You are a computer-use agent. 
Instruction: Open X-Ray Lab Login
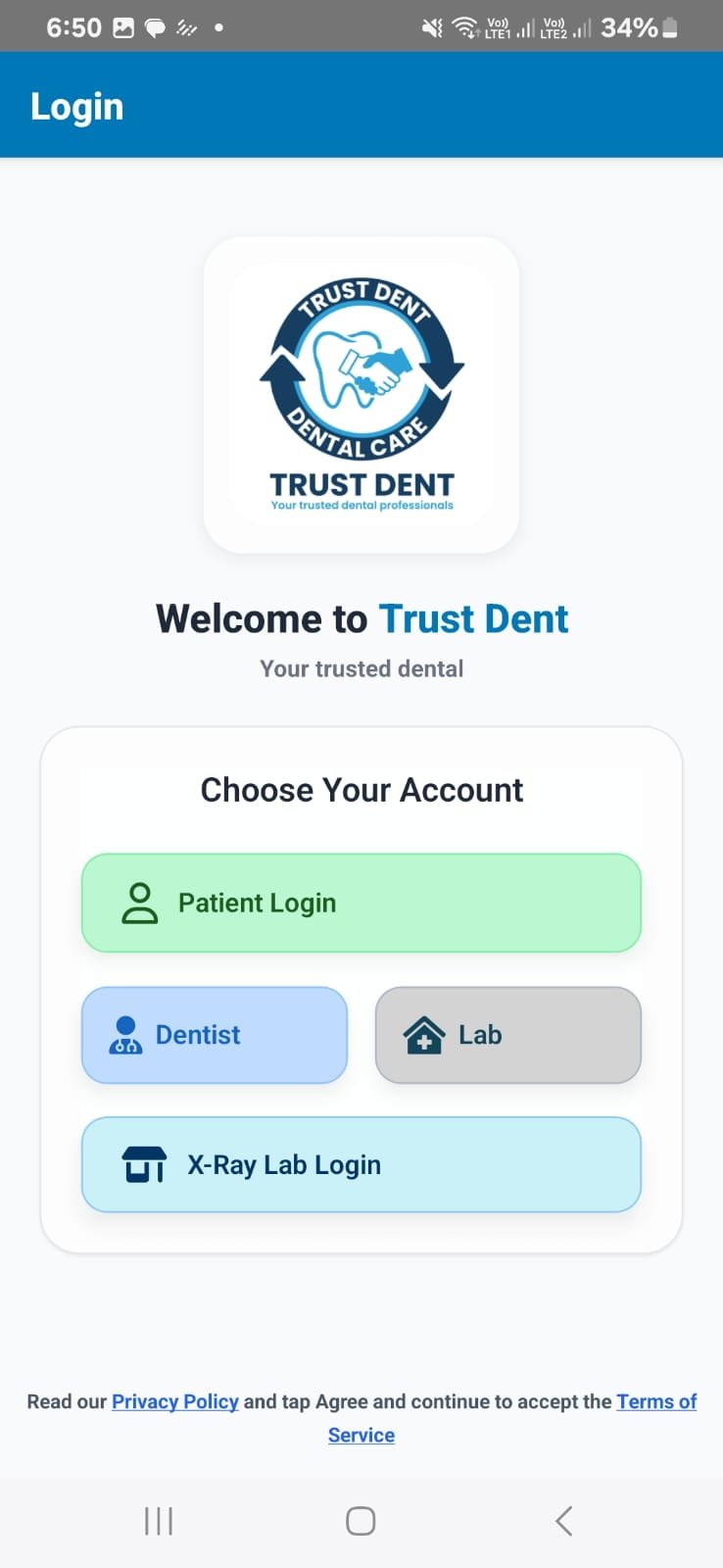point(361,1164)
